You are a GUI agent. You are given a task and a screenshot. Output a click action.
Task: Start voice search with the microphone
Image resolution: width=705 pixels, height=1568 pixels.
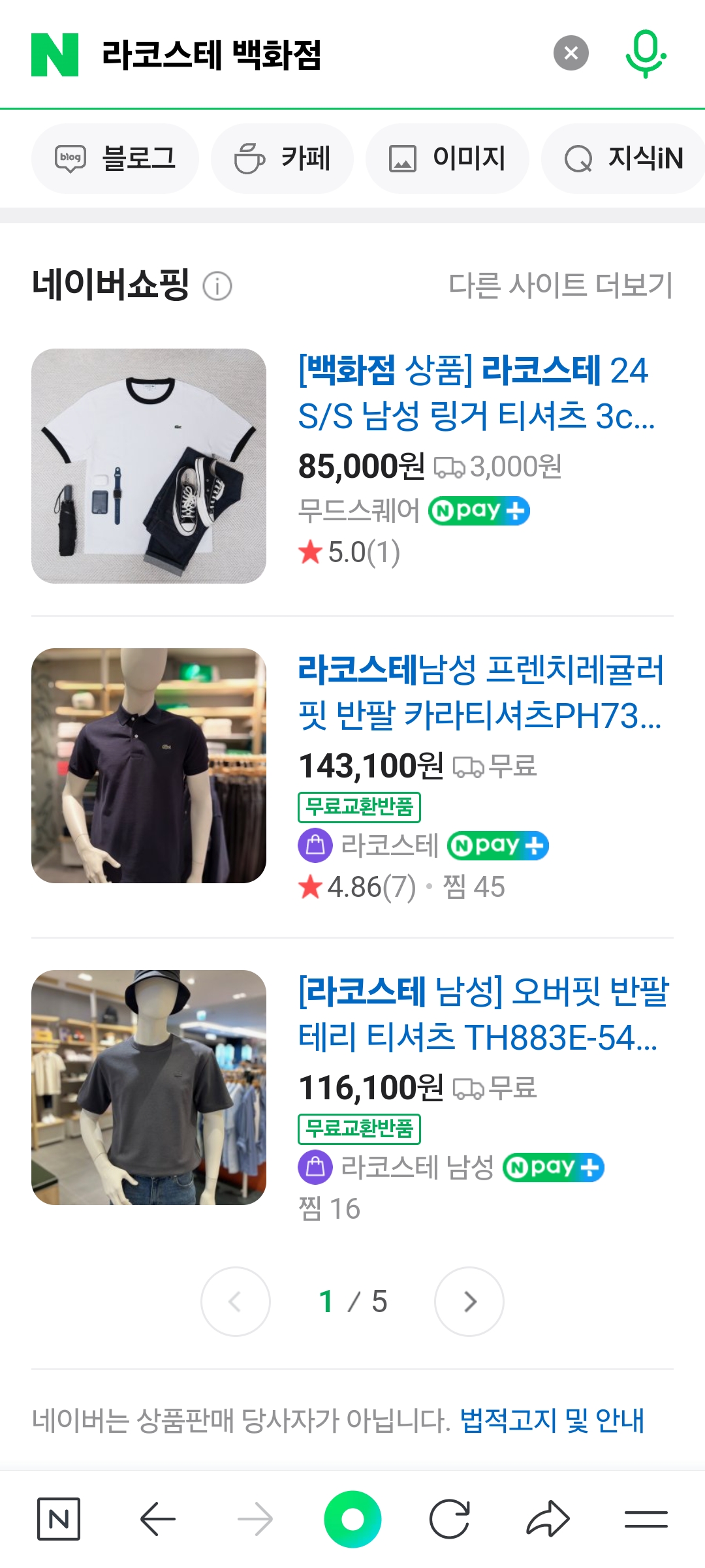click(x=645, y=54)
